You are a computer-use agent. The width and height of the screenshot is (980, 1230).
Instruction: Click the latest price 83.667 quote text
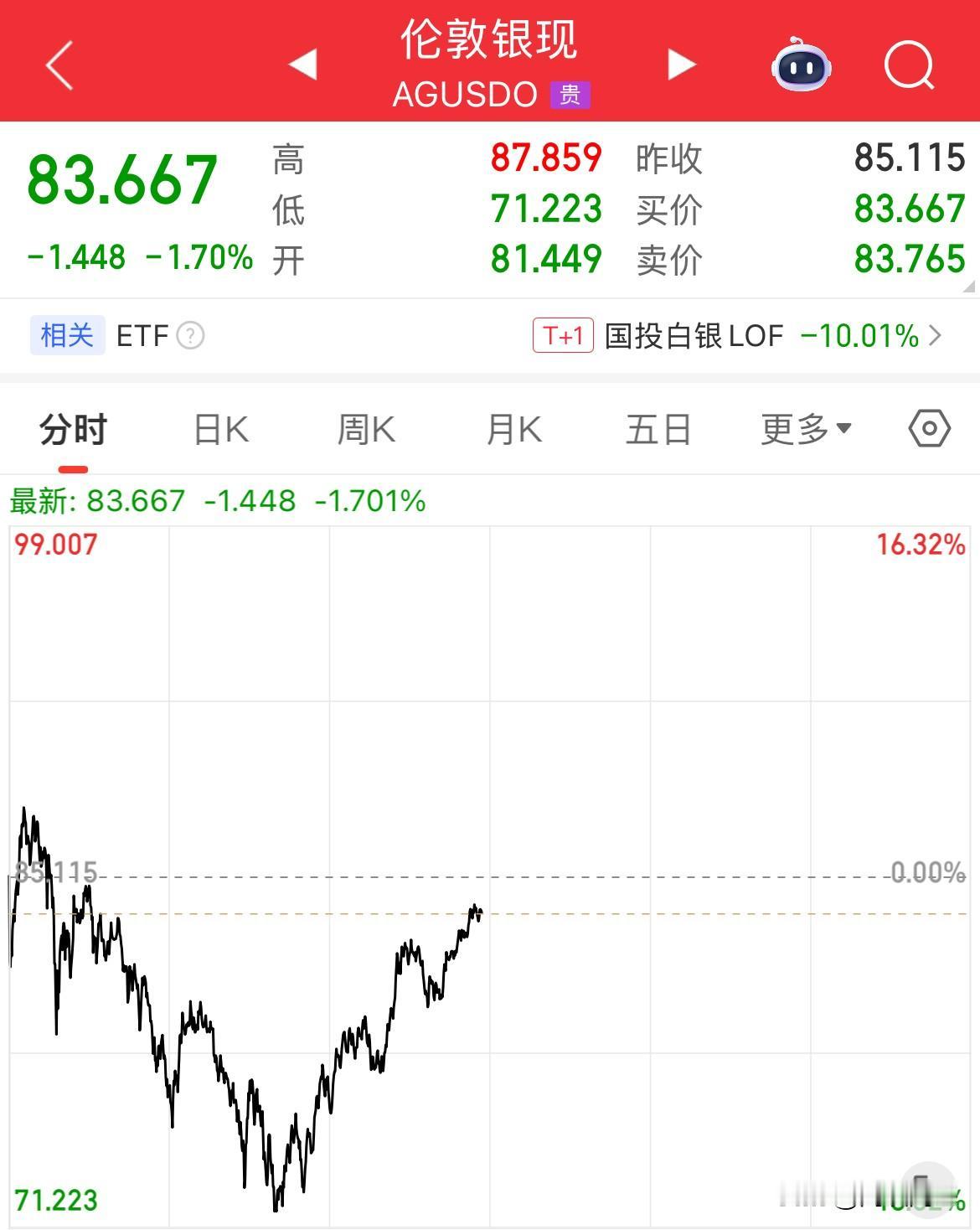(121, 178)
